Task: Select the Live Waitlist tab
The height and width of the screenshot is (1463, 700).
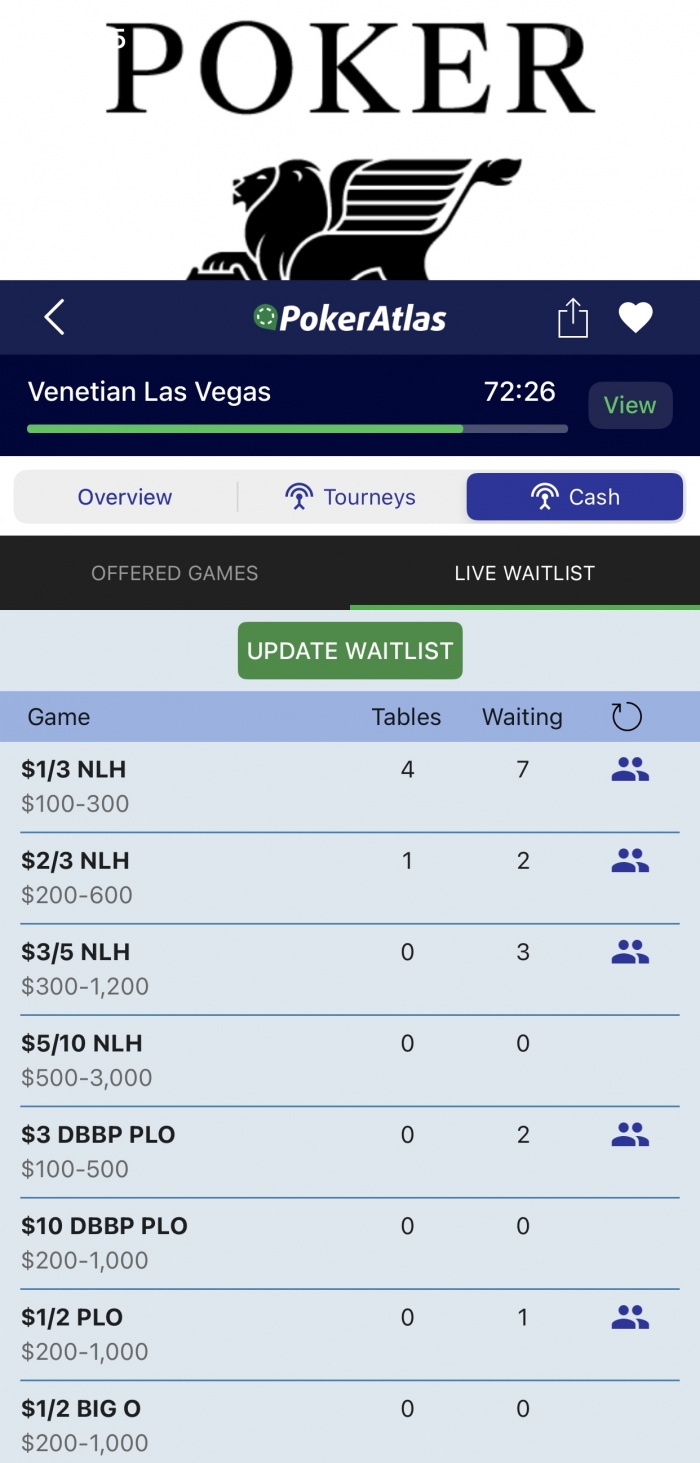Action: [524, 573]
